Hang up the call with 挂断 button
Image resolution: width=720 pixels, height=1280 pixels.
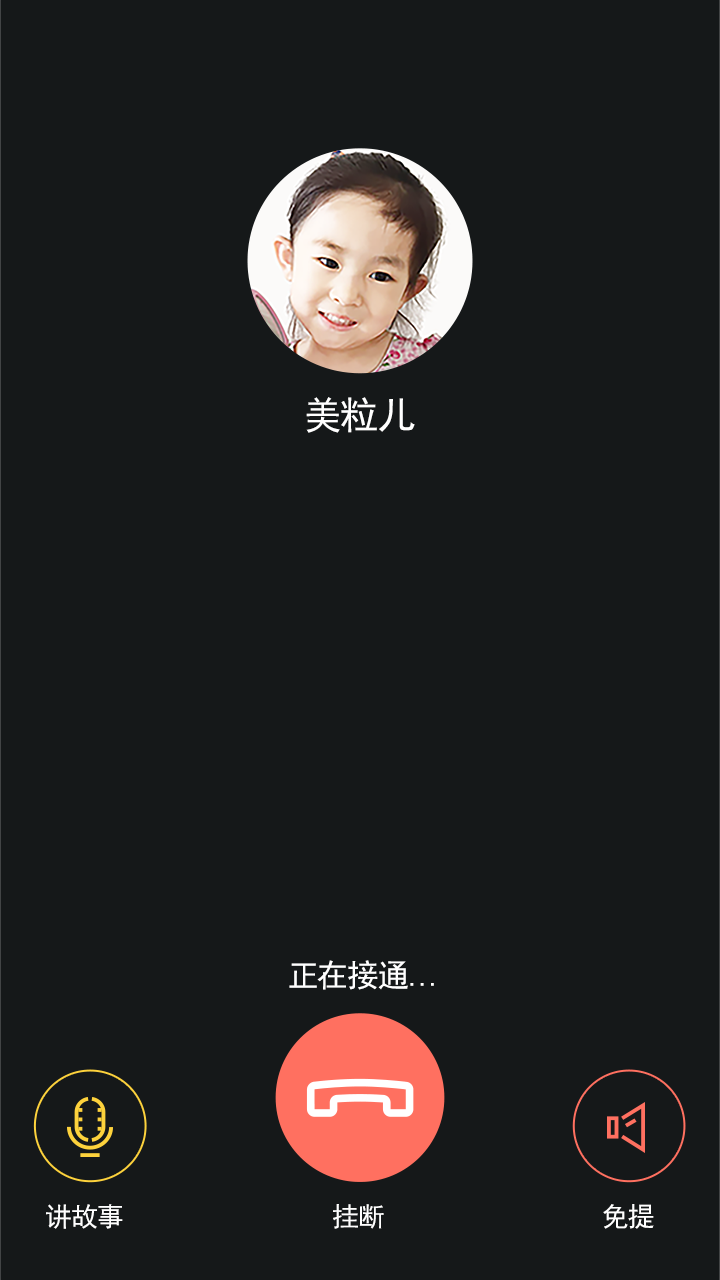[360, 1098]
